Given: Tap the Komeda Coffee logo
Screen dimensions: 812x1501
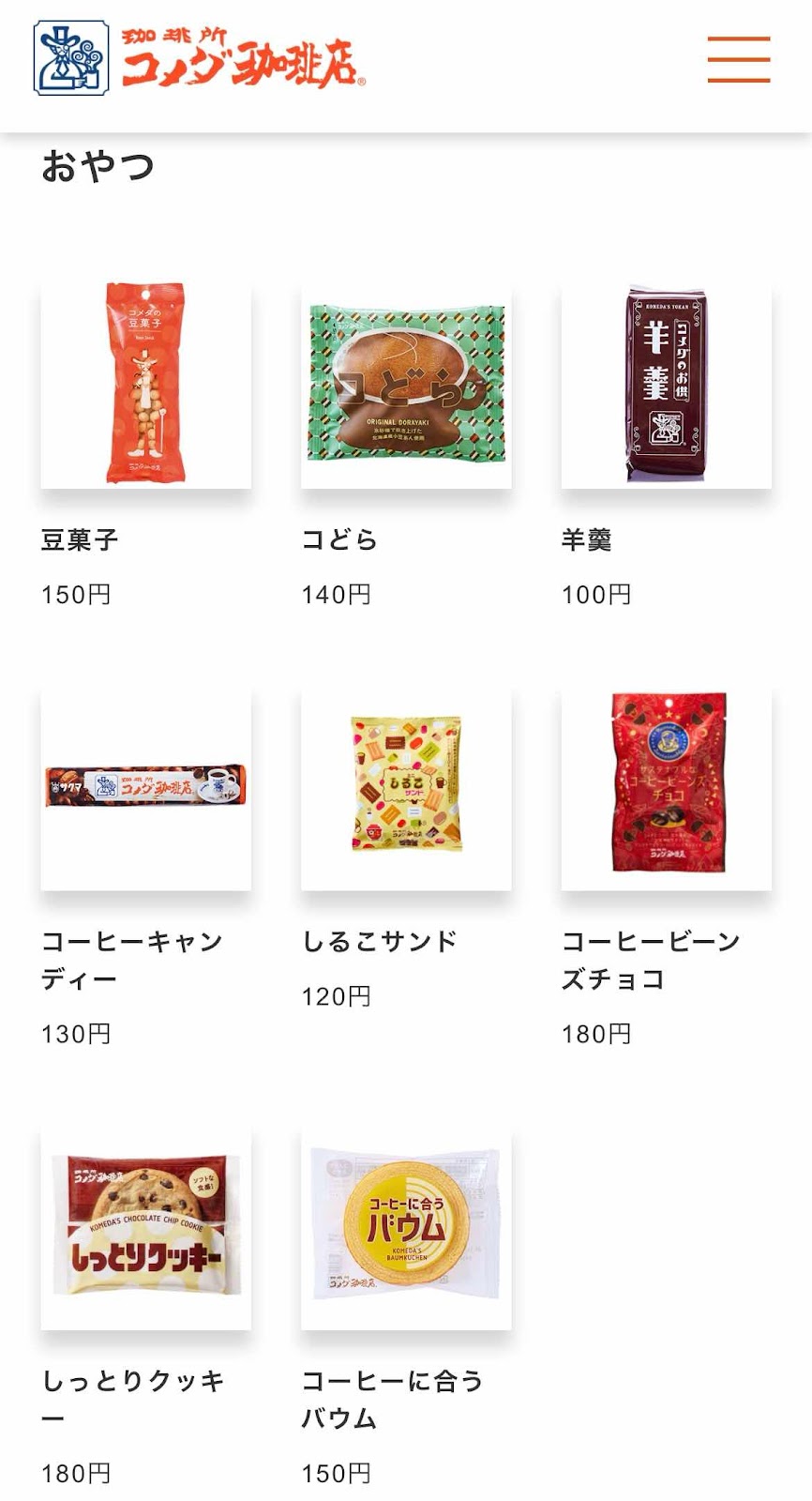Looking at the screenshot, I should [199, 60].
